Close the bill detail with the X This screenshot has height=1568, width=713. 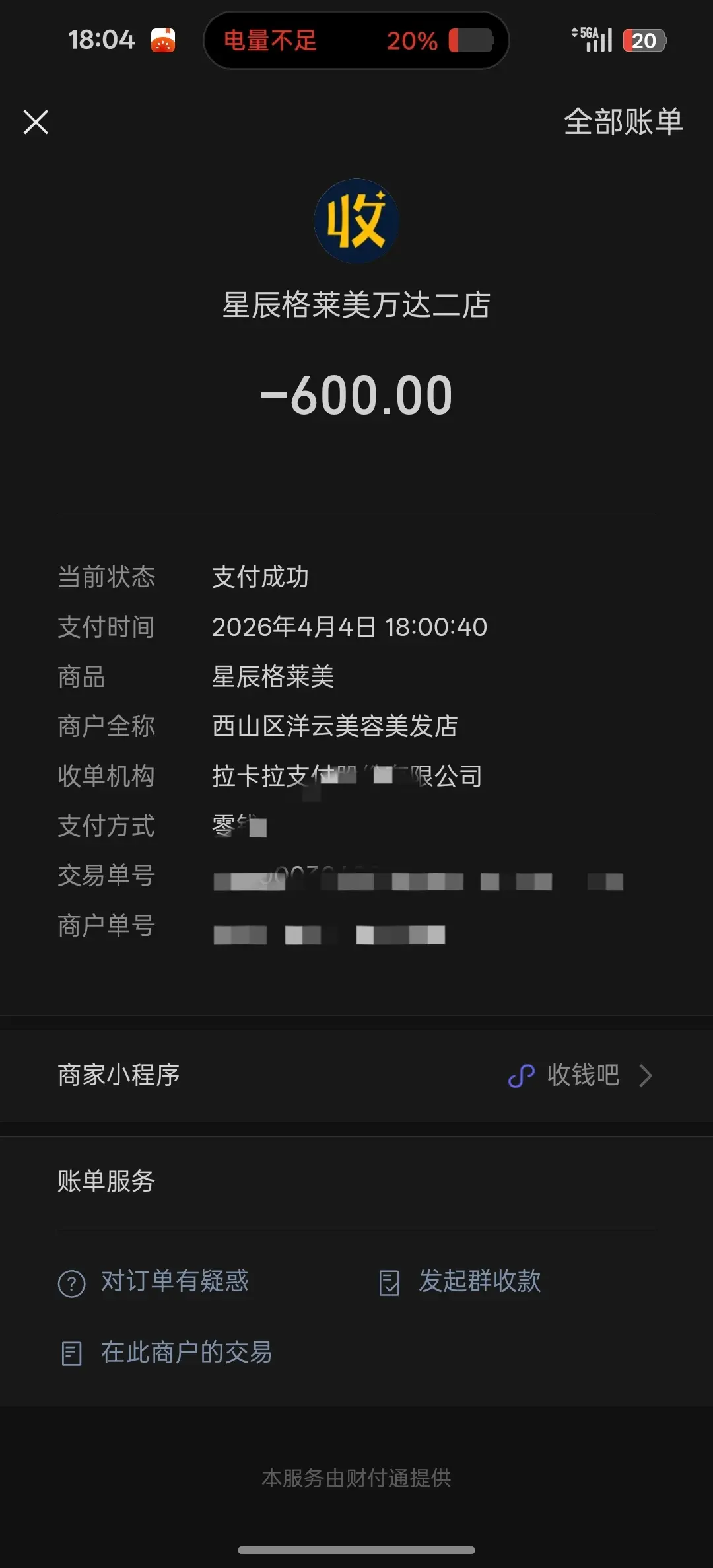(x=36, y=122)
